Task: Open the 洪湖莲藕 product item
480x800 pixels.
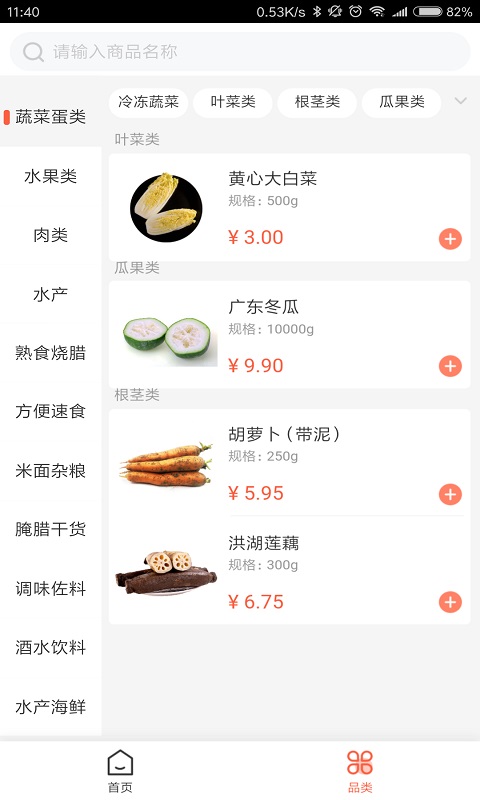Action: pyautogui.click(x=289, y=570)
